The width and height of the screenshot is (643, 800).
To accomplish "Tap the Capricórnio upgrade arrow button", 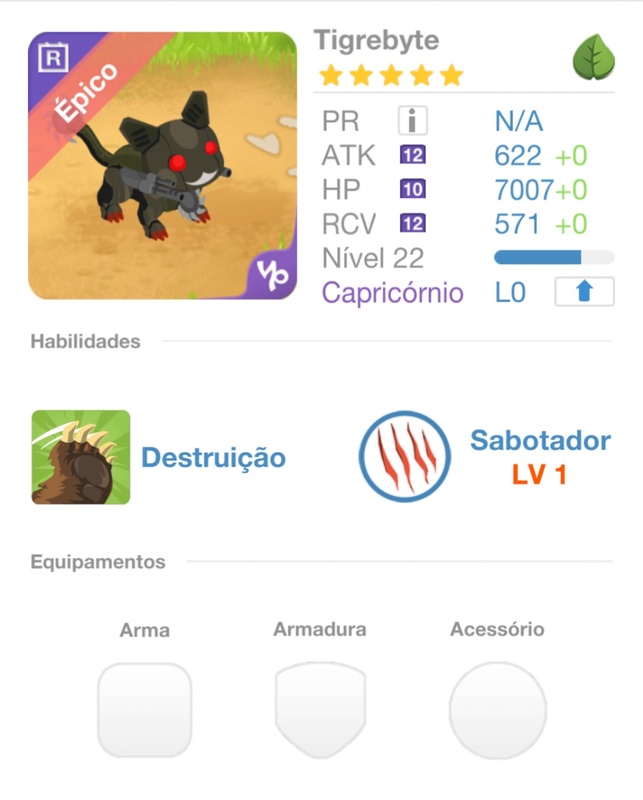I will (585, 292).
